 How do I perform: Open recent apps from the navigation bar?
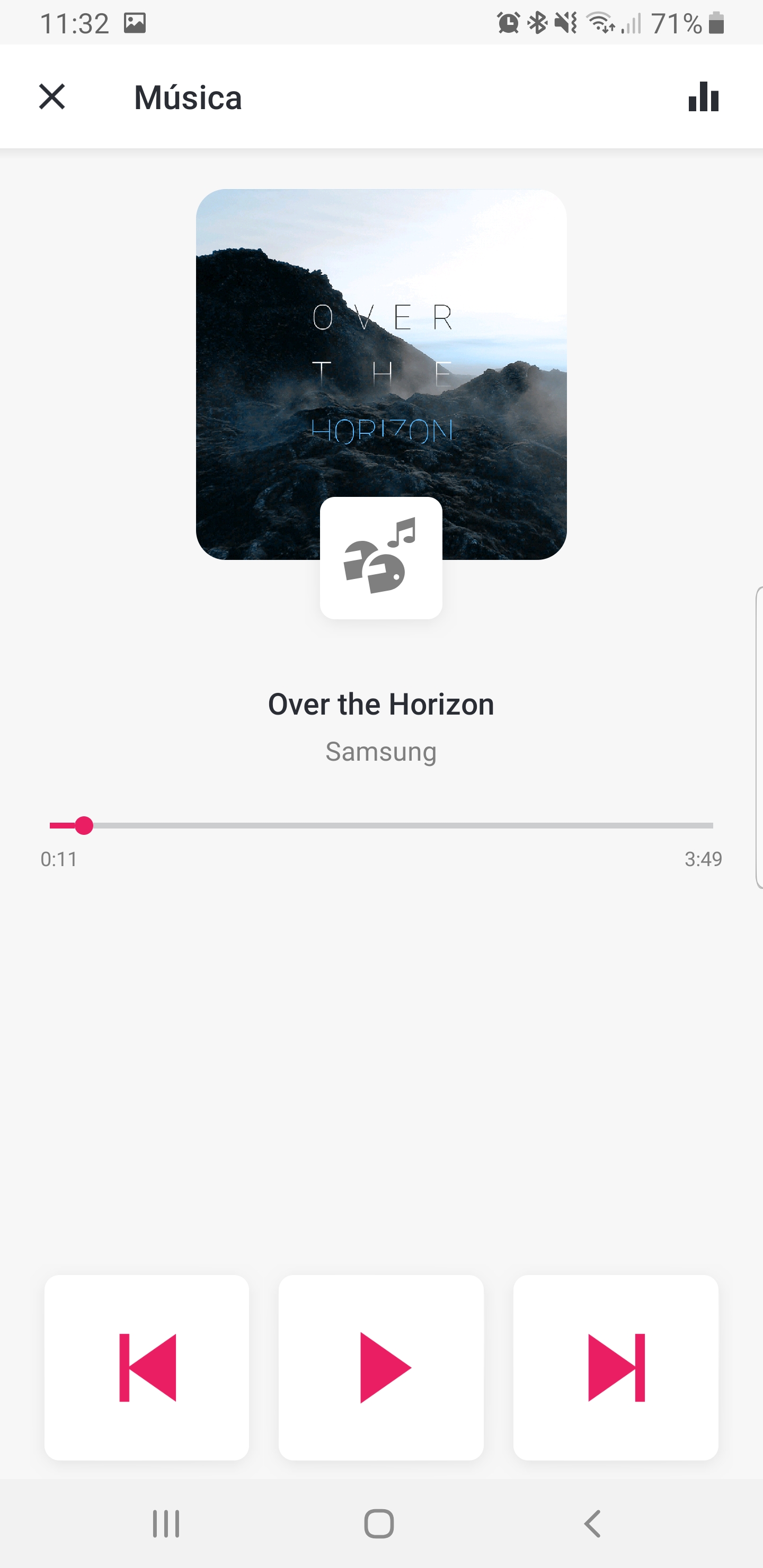click(166, 1524)
